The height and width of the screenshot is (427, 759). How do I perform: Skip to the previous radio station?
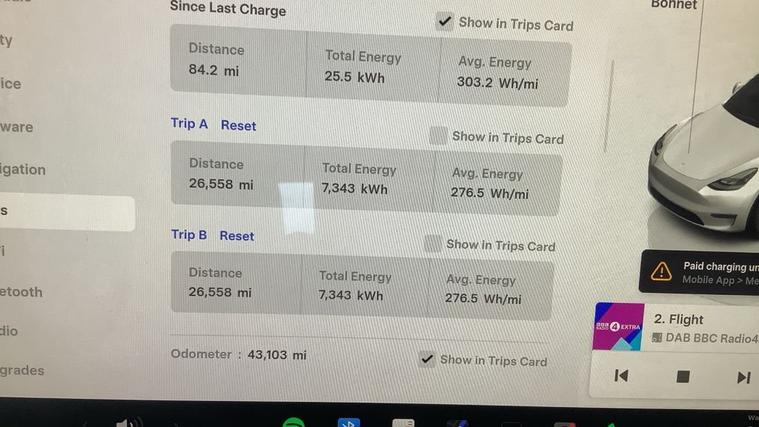621,376
